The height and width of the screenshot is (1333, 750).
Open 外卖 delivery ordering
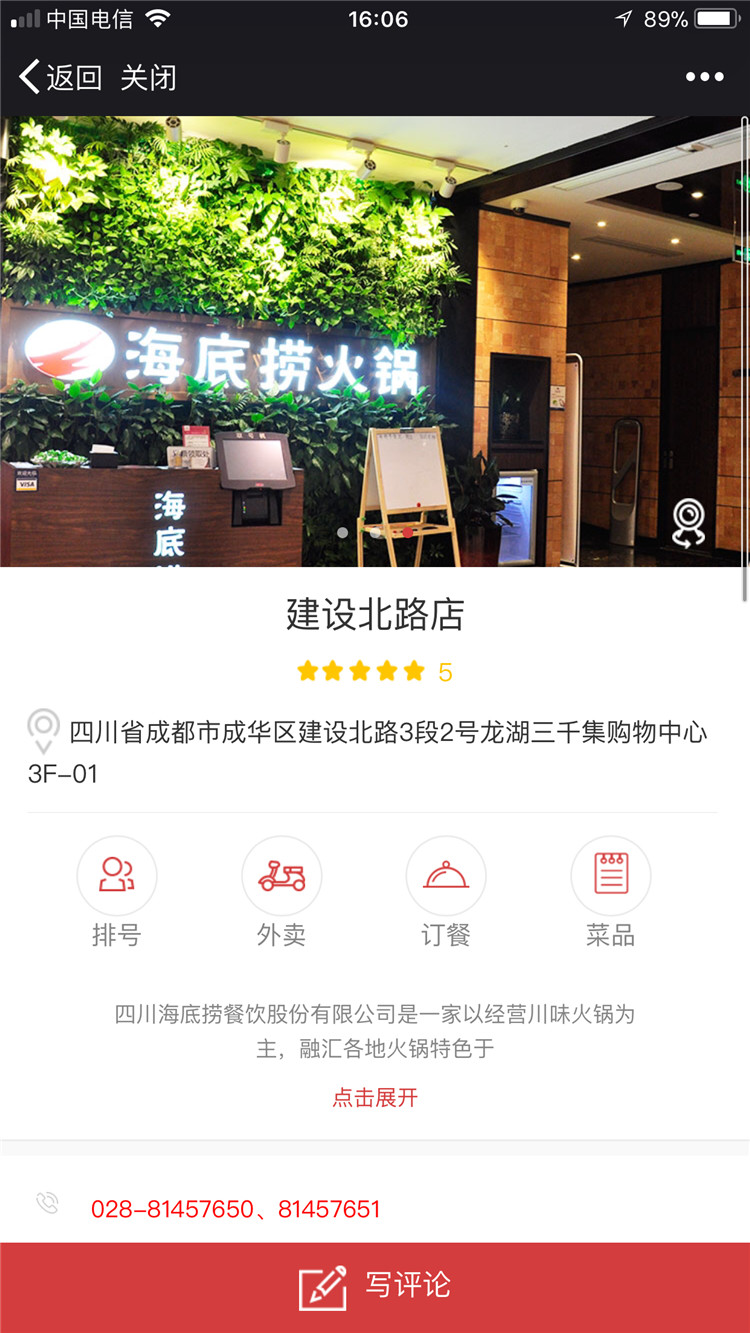(x=281, y=891)
